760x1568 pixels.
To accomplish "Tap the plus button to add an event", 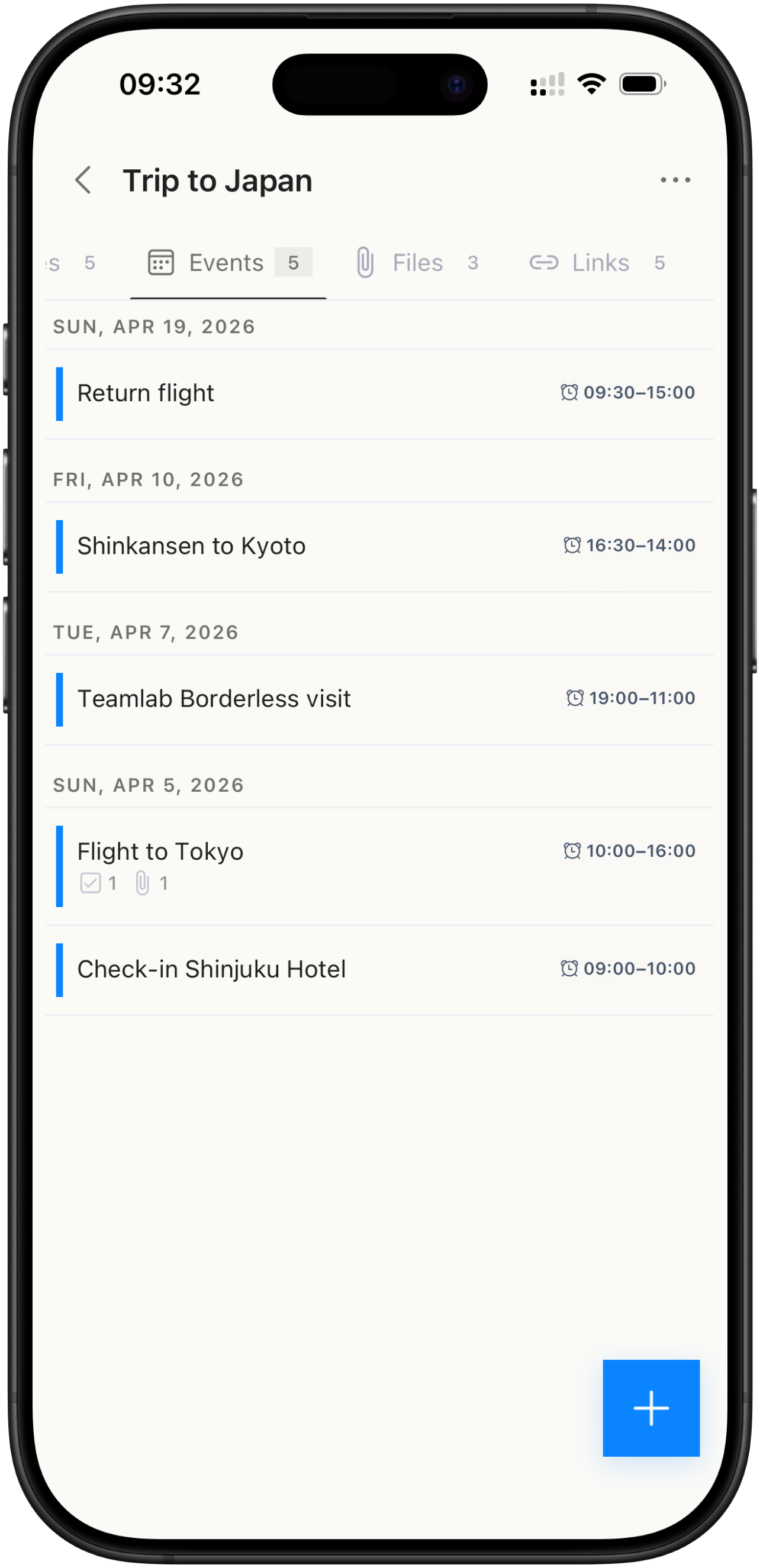I will [651, 1407].
